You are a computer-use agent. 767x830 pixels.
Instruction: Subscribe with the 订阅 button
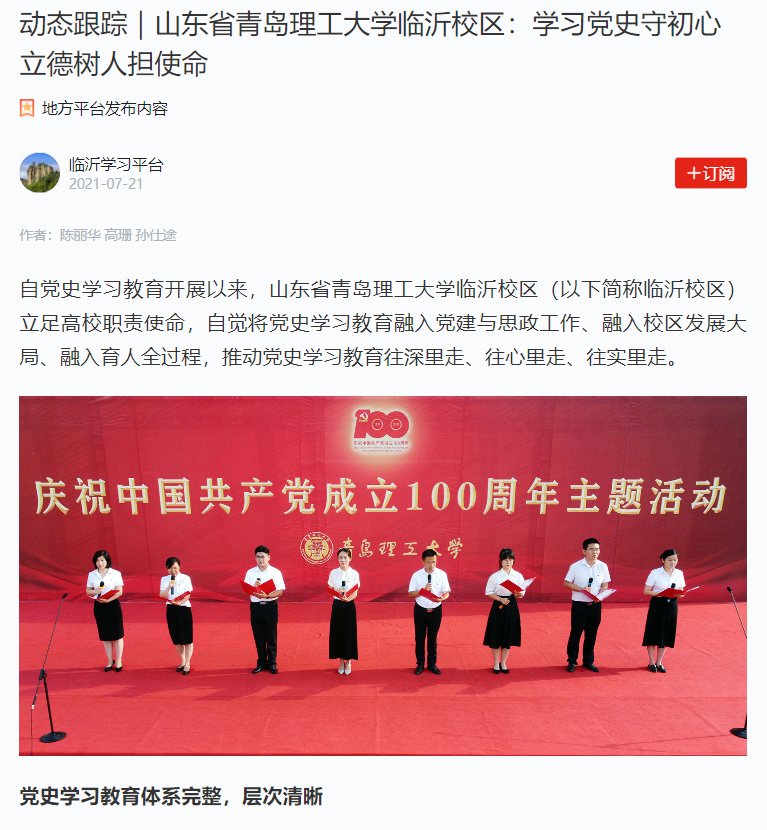(x=710, y=173)
